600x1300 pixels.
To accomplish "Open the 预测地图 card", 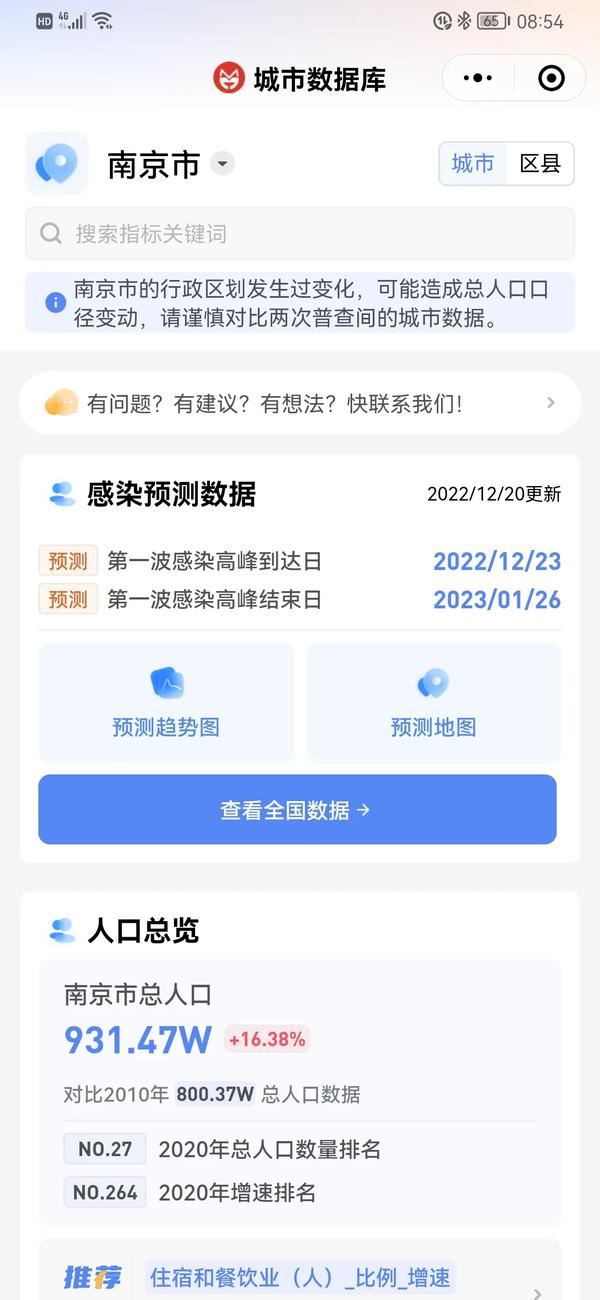I will 433,702.
